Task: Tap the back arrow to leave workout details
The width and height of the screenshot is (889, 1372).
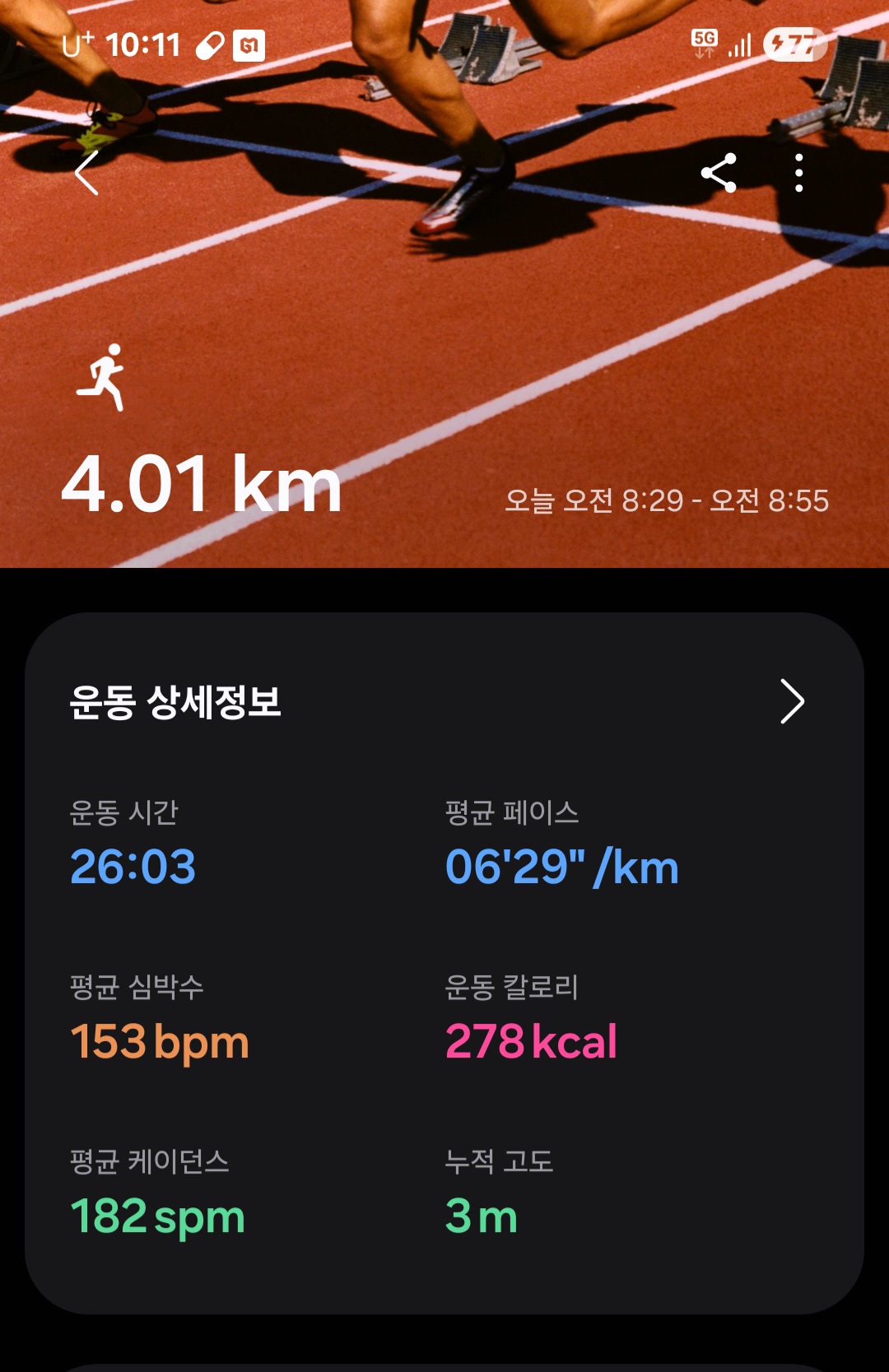Action: (87, 174)
